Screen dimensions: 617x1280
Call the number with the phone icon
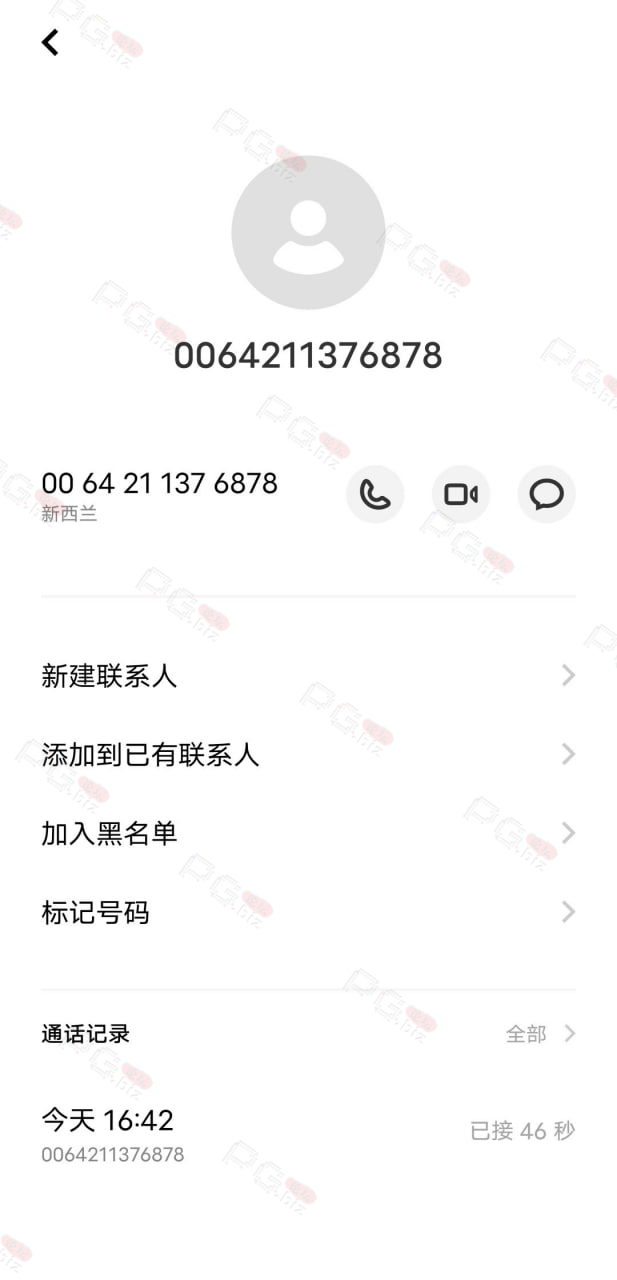click(x=375, y=494)
